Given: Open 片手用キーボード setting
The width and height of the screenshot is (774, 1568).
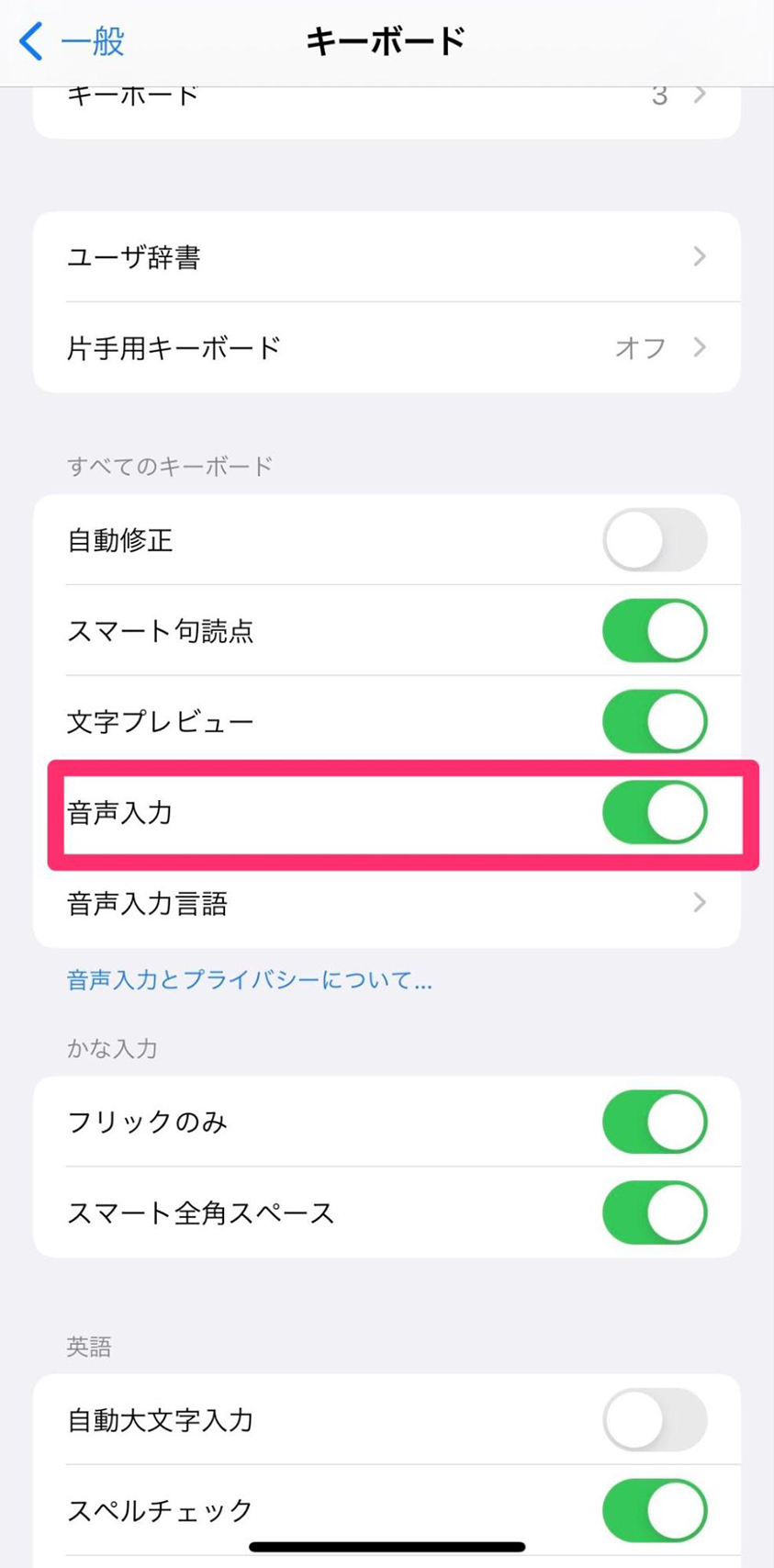Looking at the screenshot, I should pos(387,348).
